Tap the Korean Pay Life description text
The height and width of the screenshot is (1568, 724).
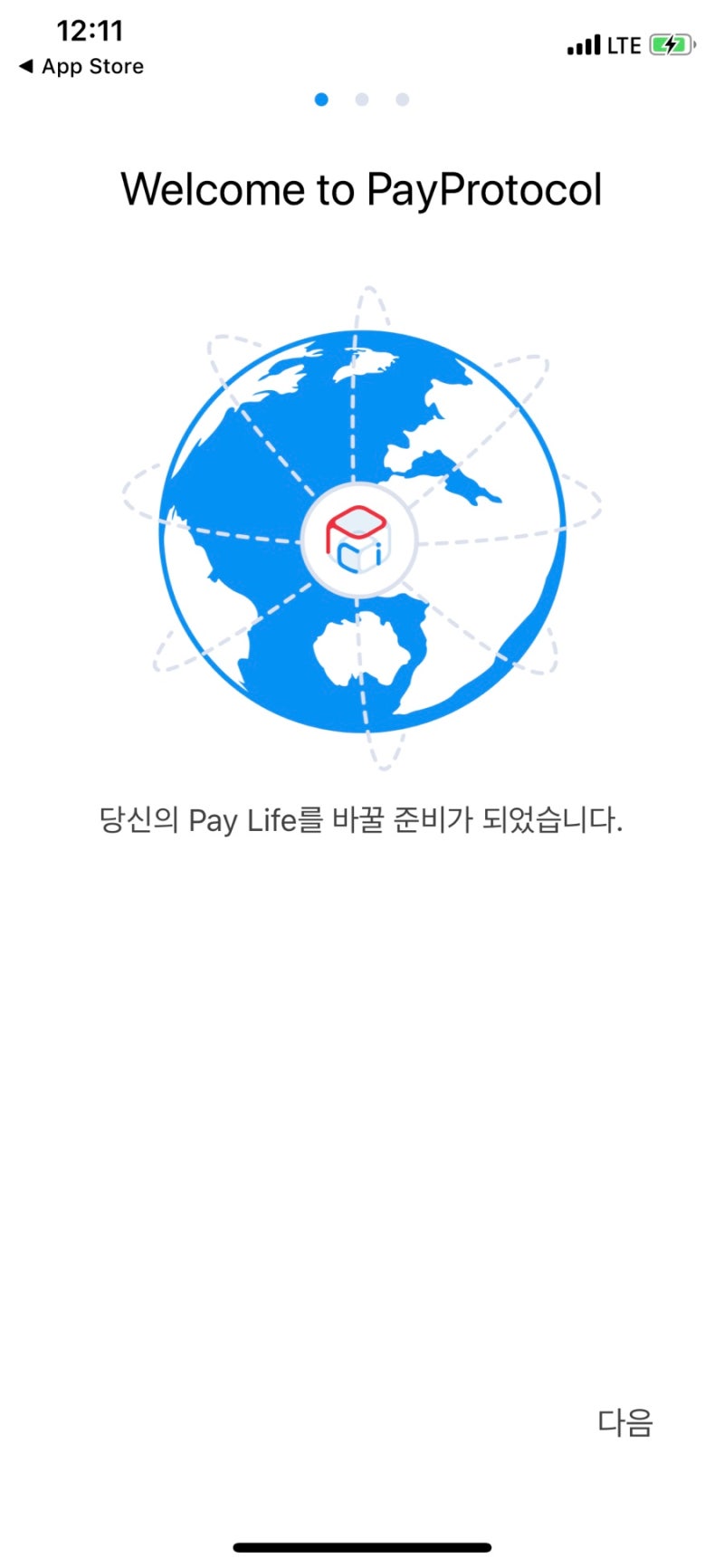tap(362, 819)
